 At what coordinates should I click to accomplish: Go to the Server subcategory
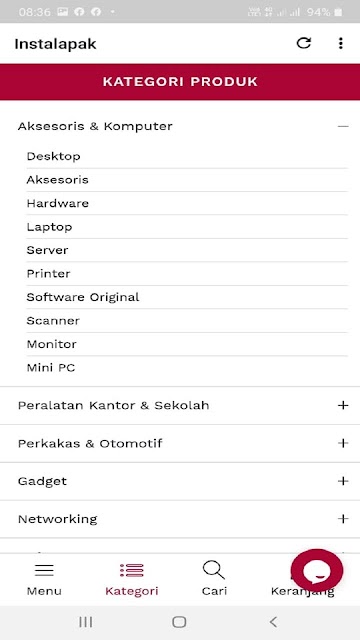point(187,250)
